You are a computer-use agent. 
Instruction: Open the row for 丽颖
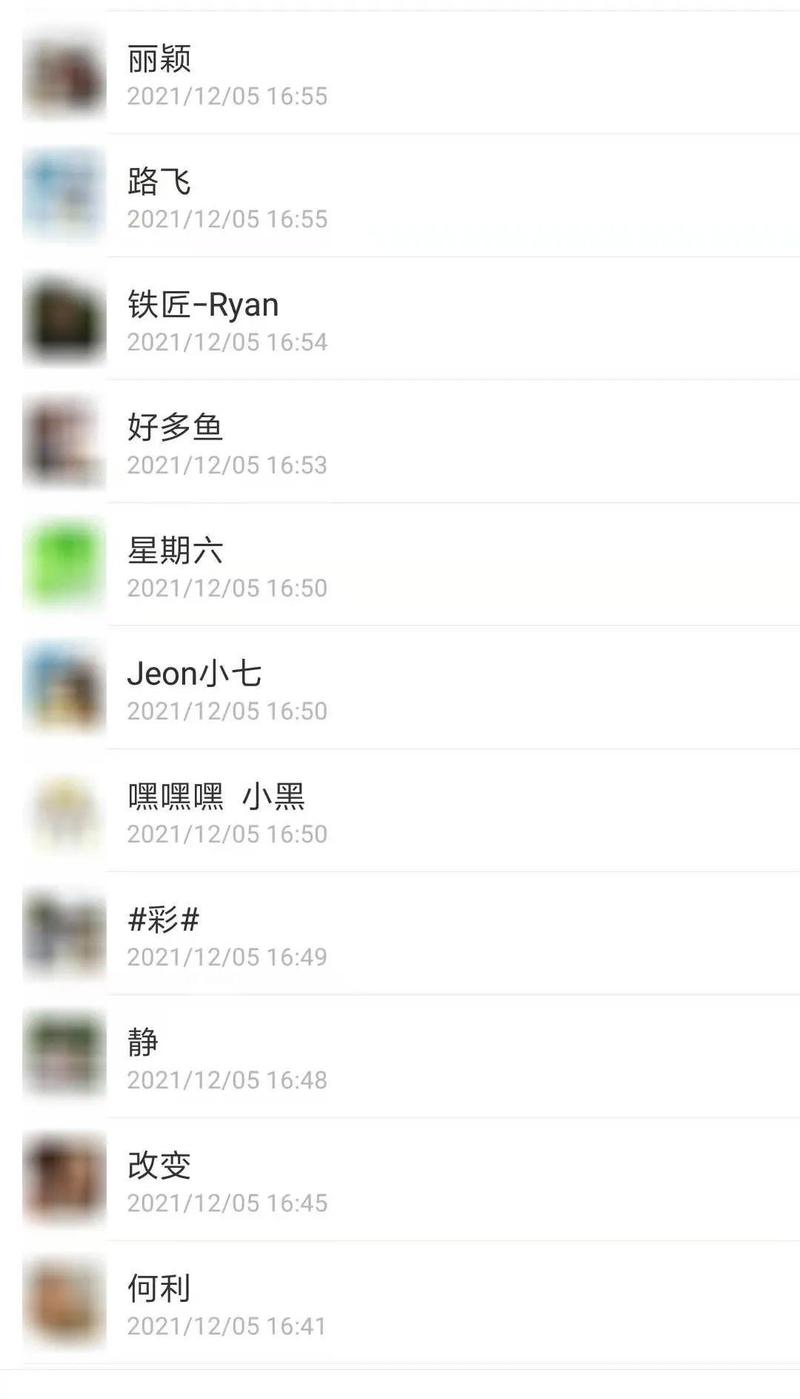(400, 74)
